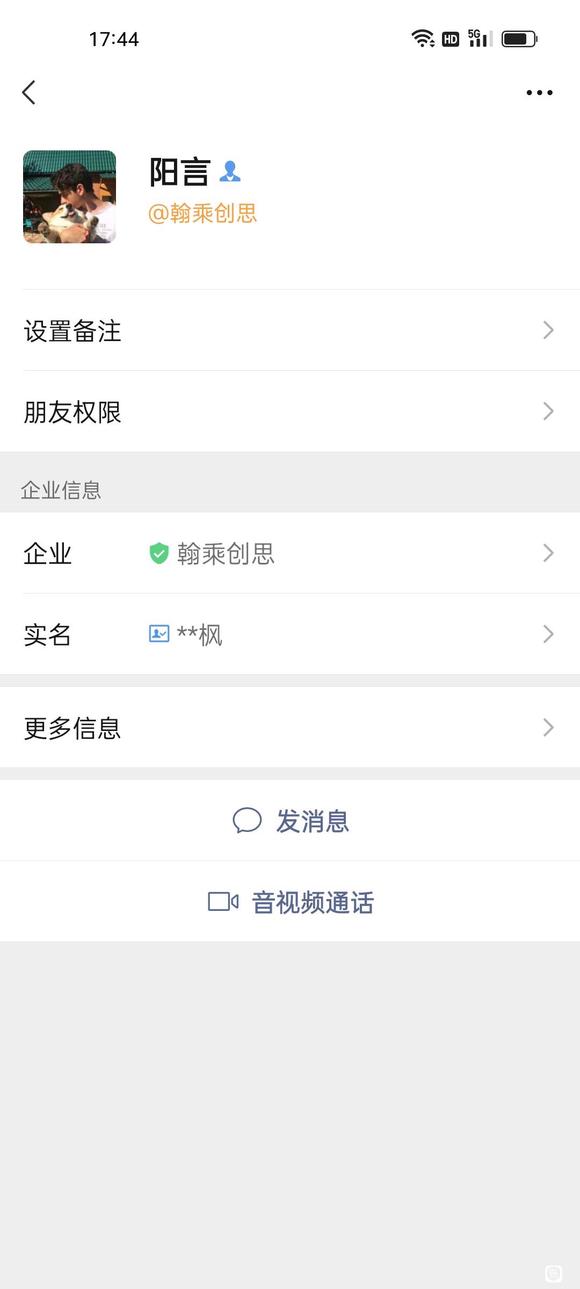580x1289 pixels.
Task: Open 更多信息
Action: tap(290, 728)
